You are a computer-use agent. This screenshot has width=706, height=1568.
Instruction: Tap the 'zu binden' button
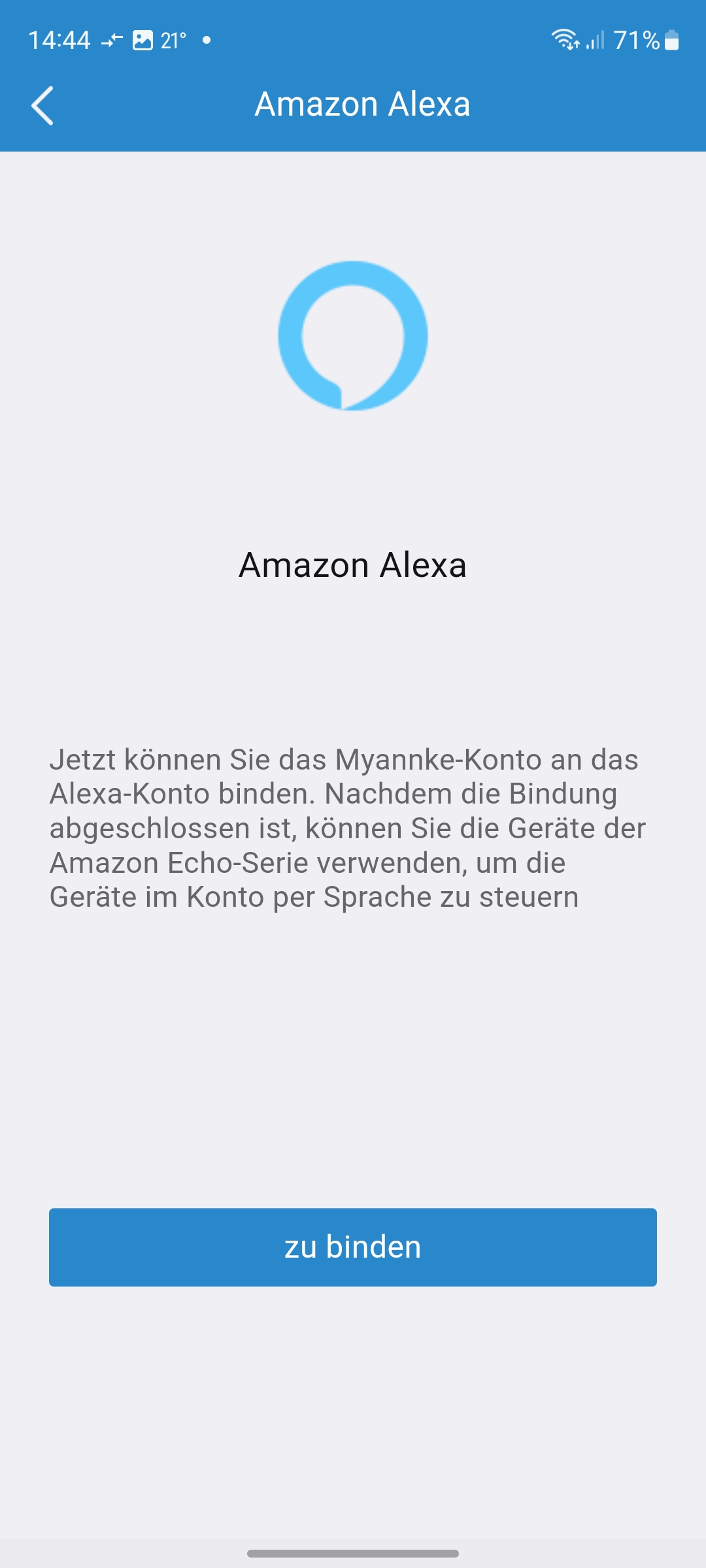click(x=353, y=1247)
